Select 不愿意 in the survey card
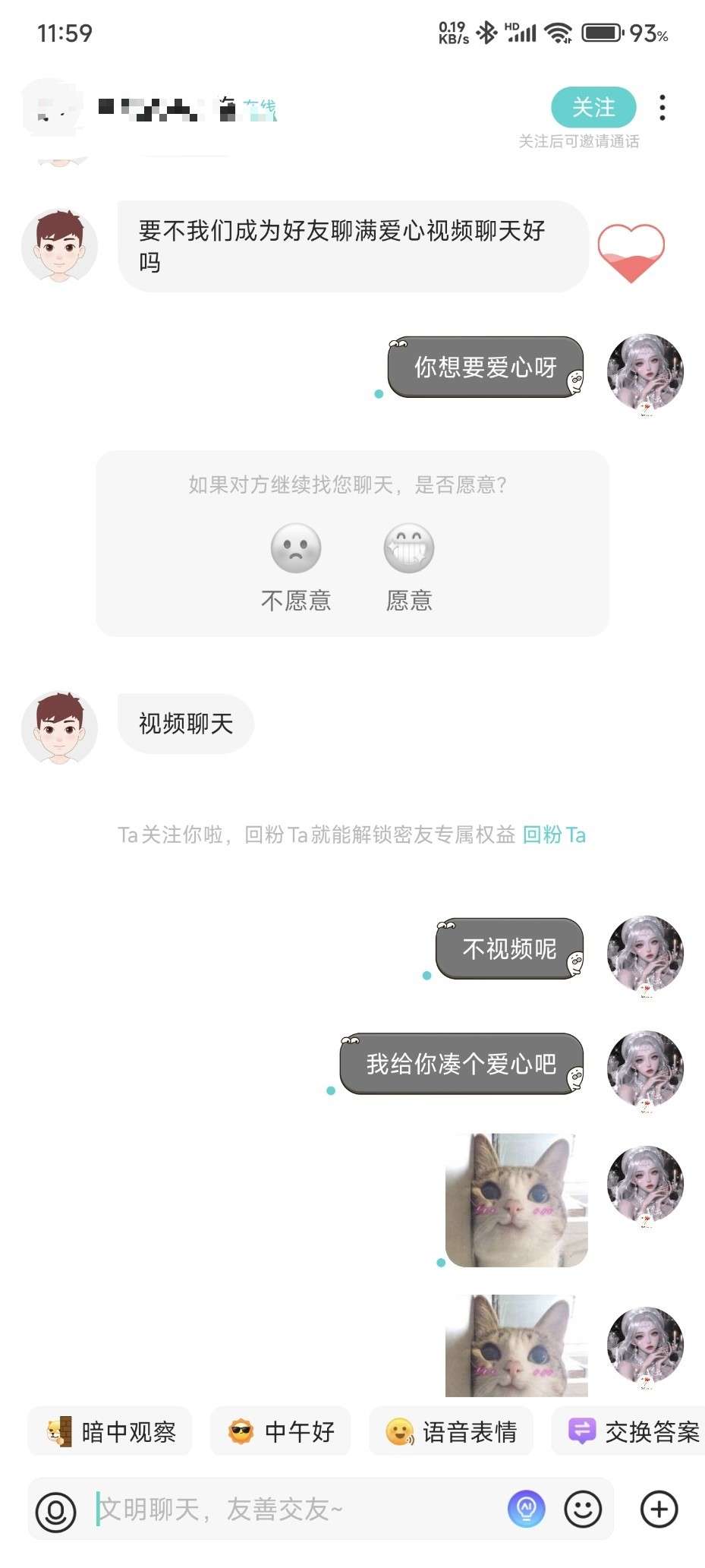 [x=296, y=567]
